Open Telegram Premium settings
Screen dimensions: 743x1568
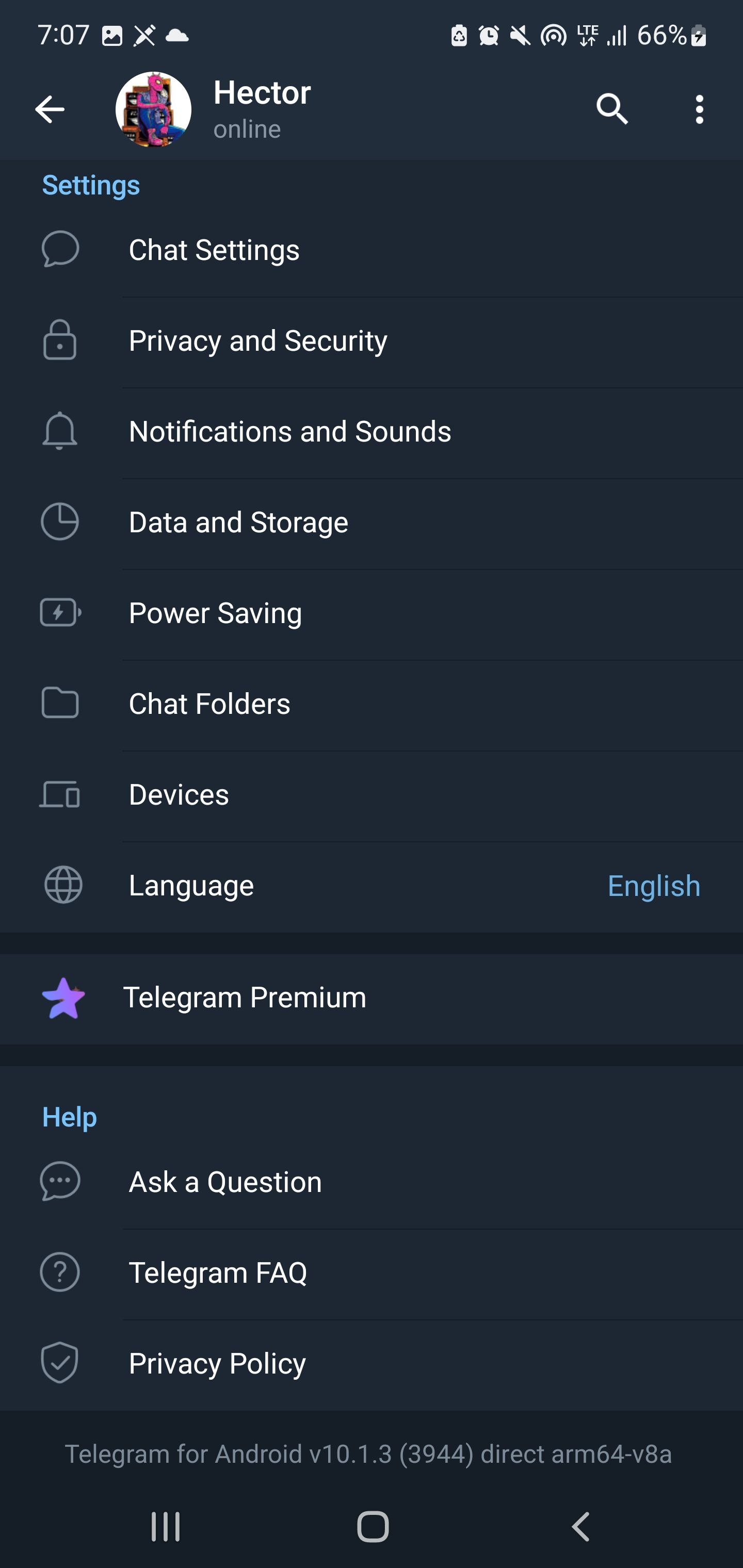245,997
